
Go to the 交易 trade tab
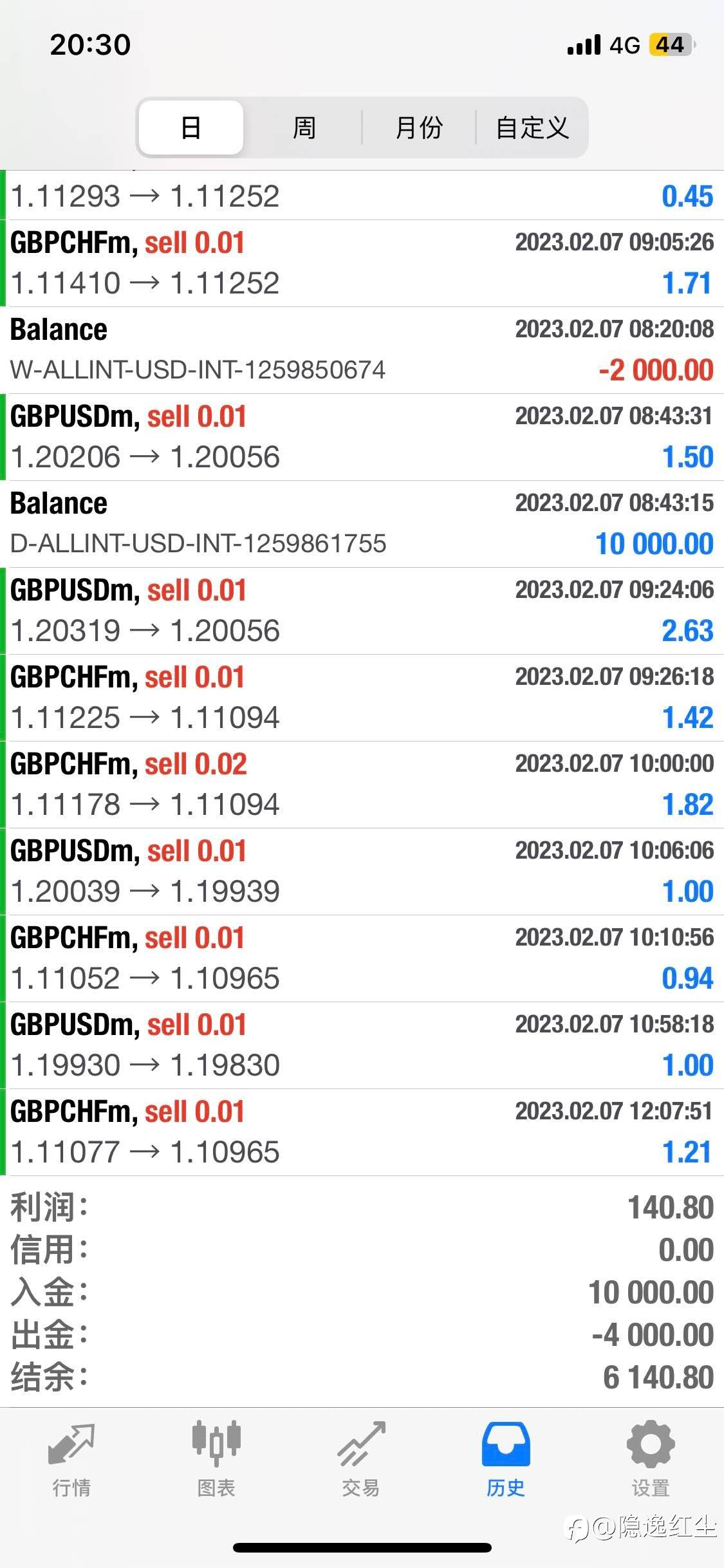click(361, 1459)
